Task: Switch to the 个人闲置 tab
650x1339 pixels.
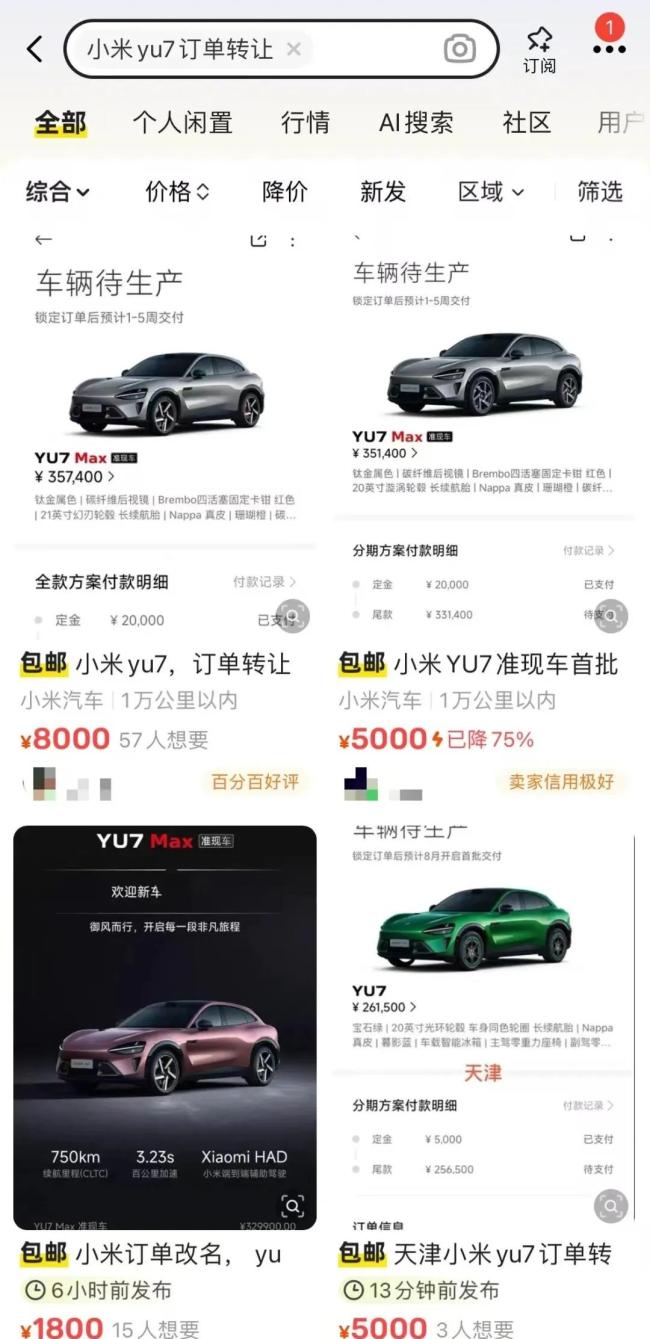Action: [183, 123]
